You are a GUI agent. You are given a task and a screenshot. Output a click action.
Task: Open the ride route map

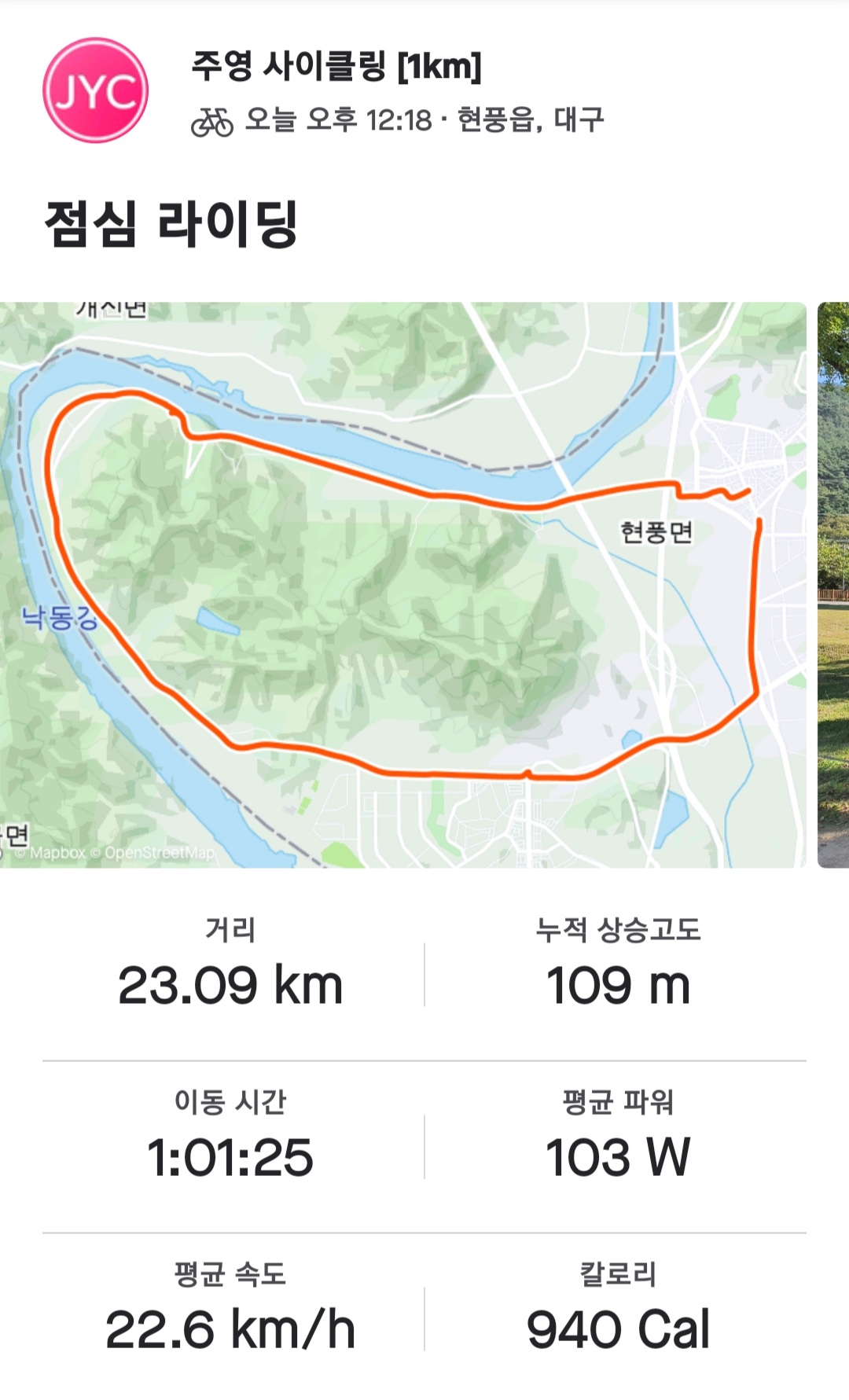[x=402, y=585]
